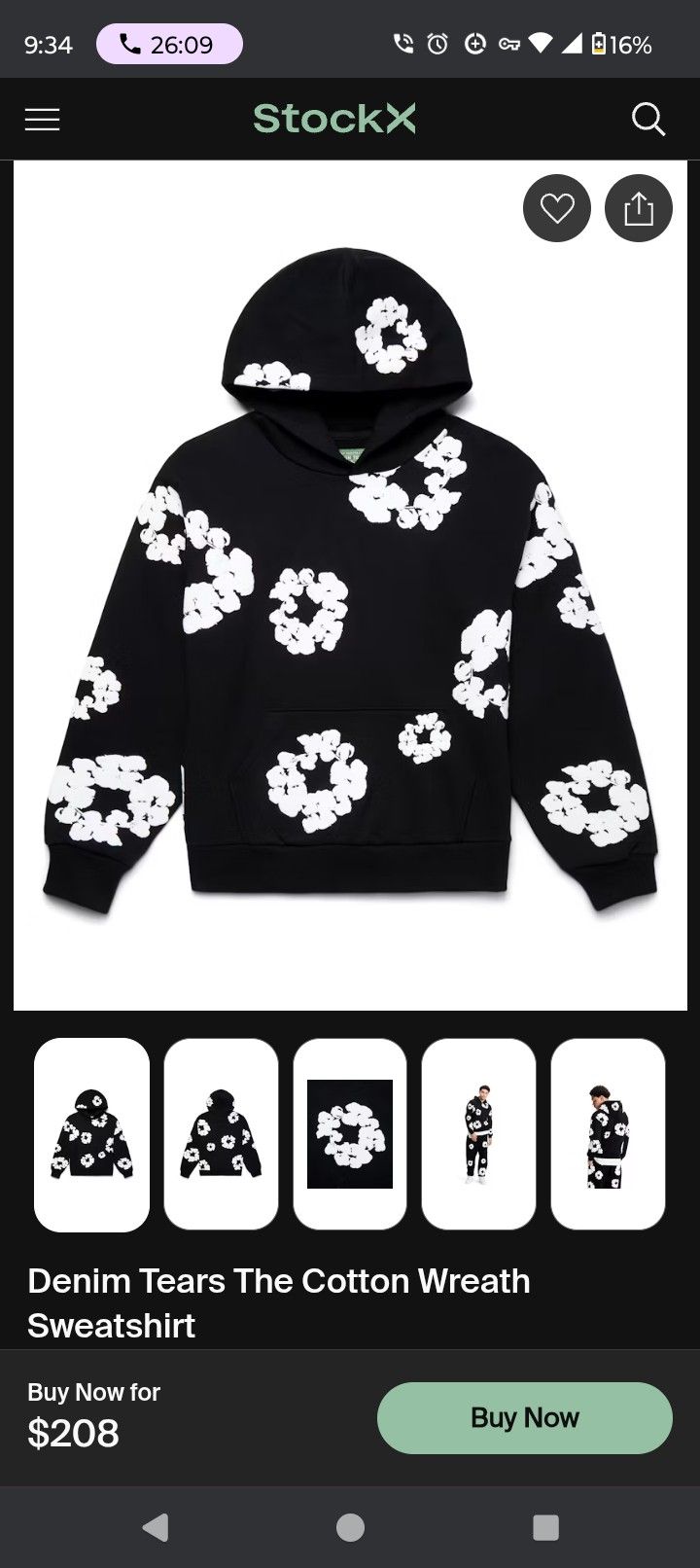Select the first front-view hoodie thumbnail

coord(92,1134)
